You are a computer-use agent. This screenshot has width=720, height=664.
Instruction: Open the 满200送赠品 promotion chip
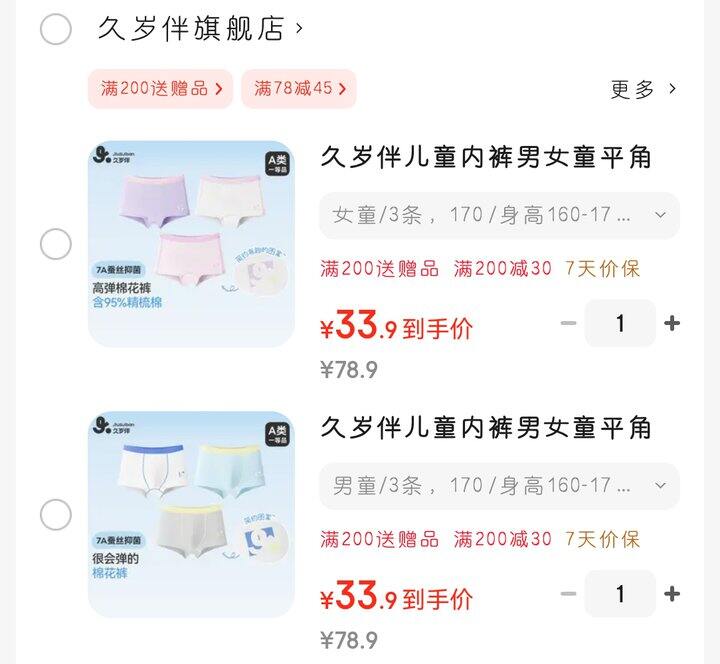click(161, 88)
